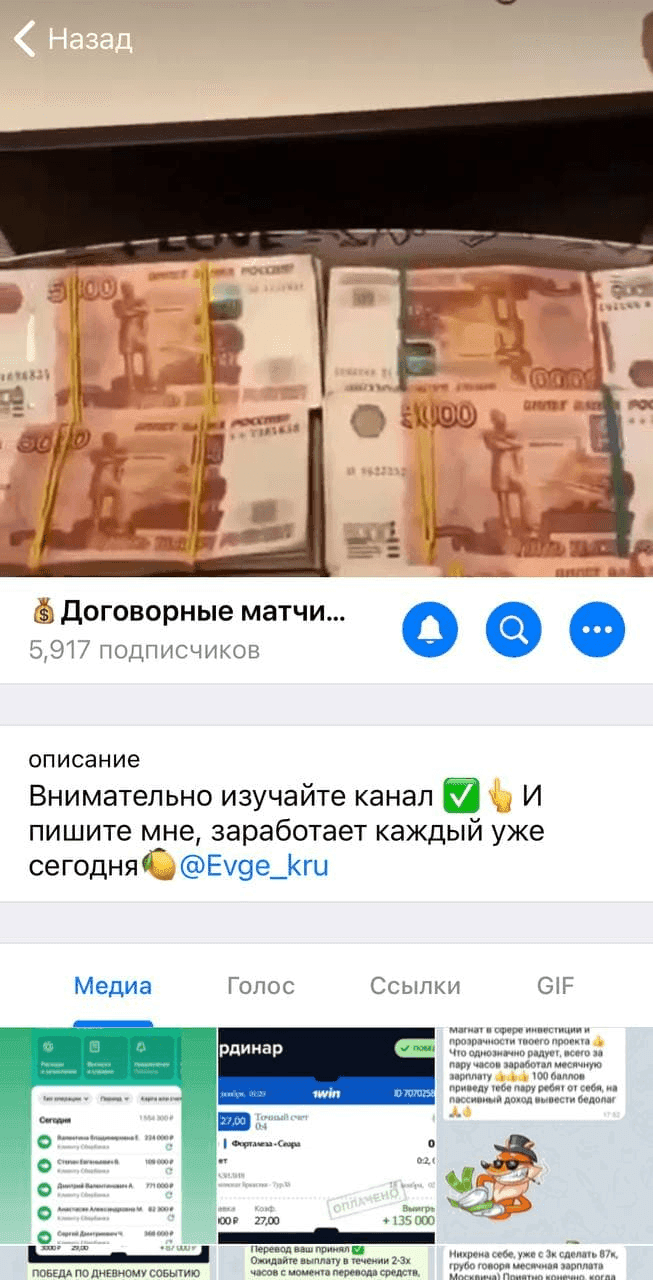Open the notifications bell for this channel
This screenshot has height=1280, width=653.
click(430, 630)
